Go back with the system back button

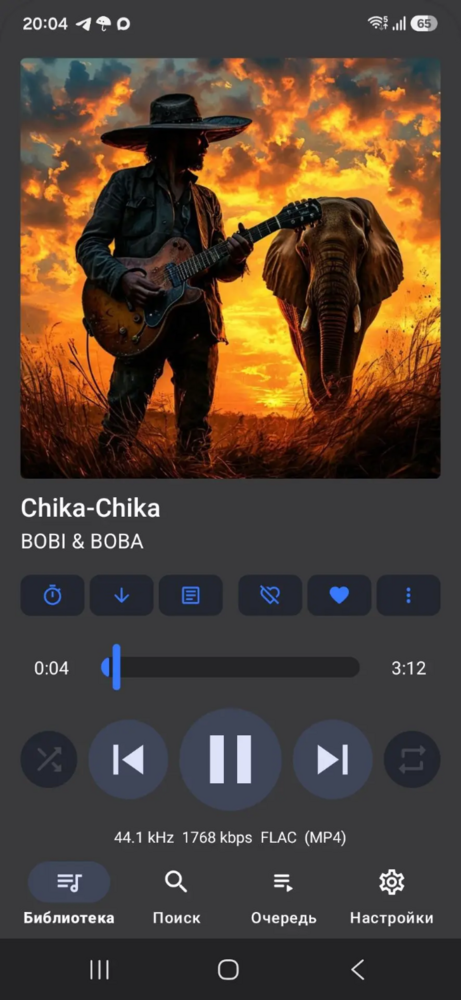click(358, 969)
